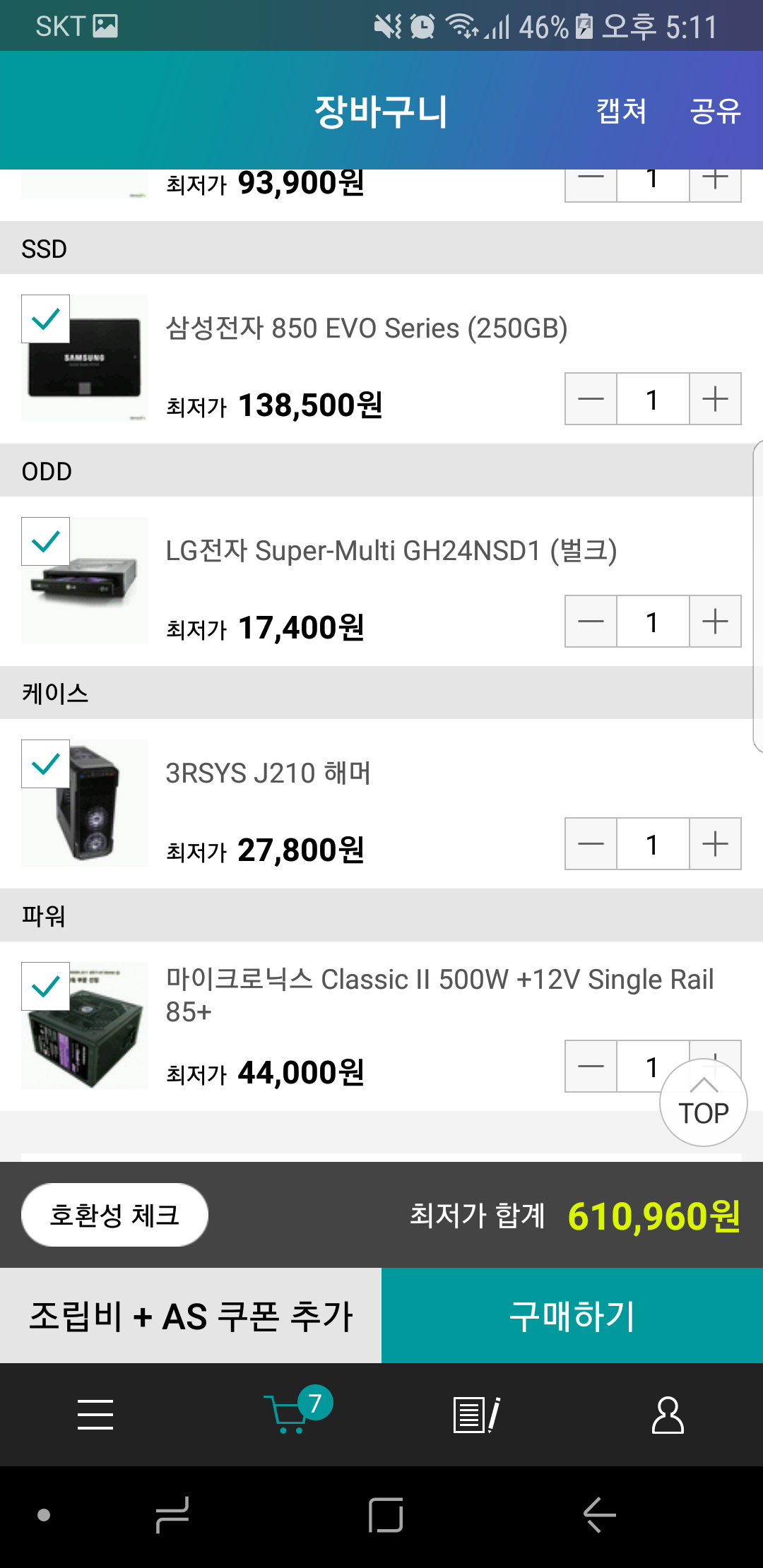763x1568 pixels.
Task: Run the 호환성 체크 compatibility check
Action: (x=114, y=1215)
